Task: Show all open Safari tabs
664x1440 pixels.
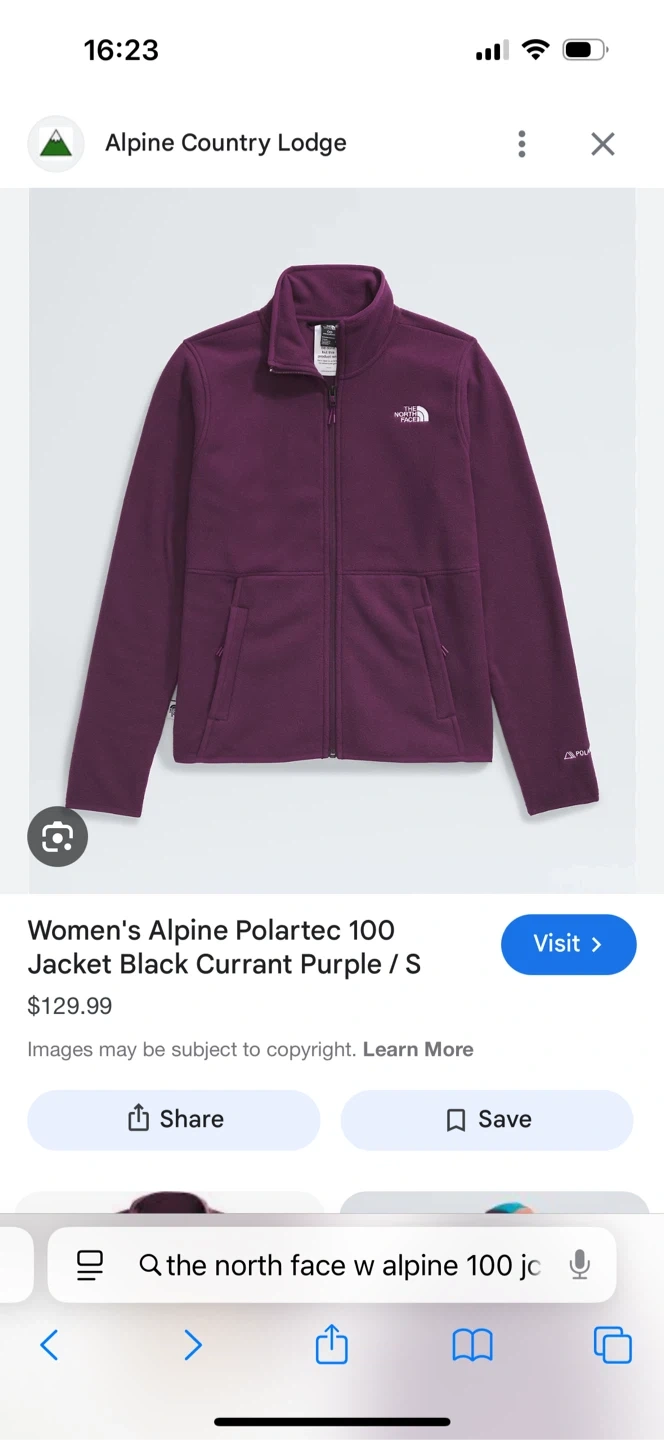Action: [612, 1345]
